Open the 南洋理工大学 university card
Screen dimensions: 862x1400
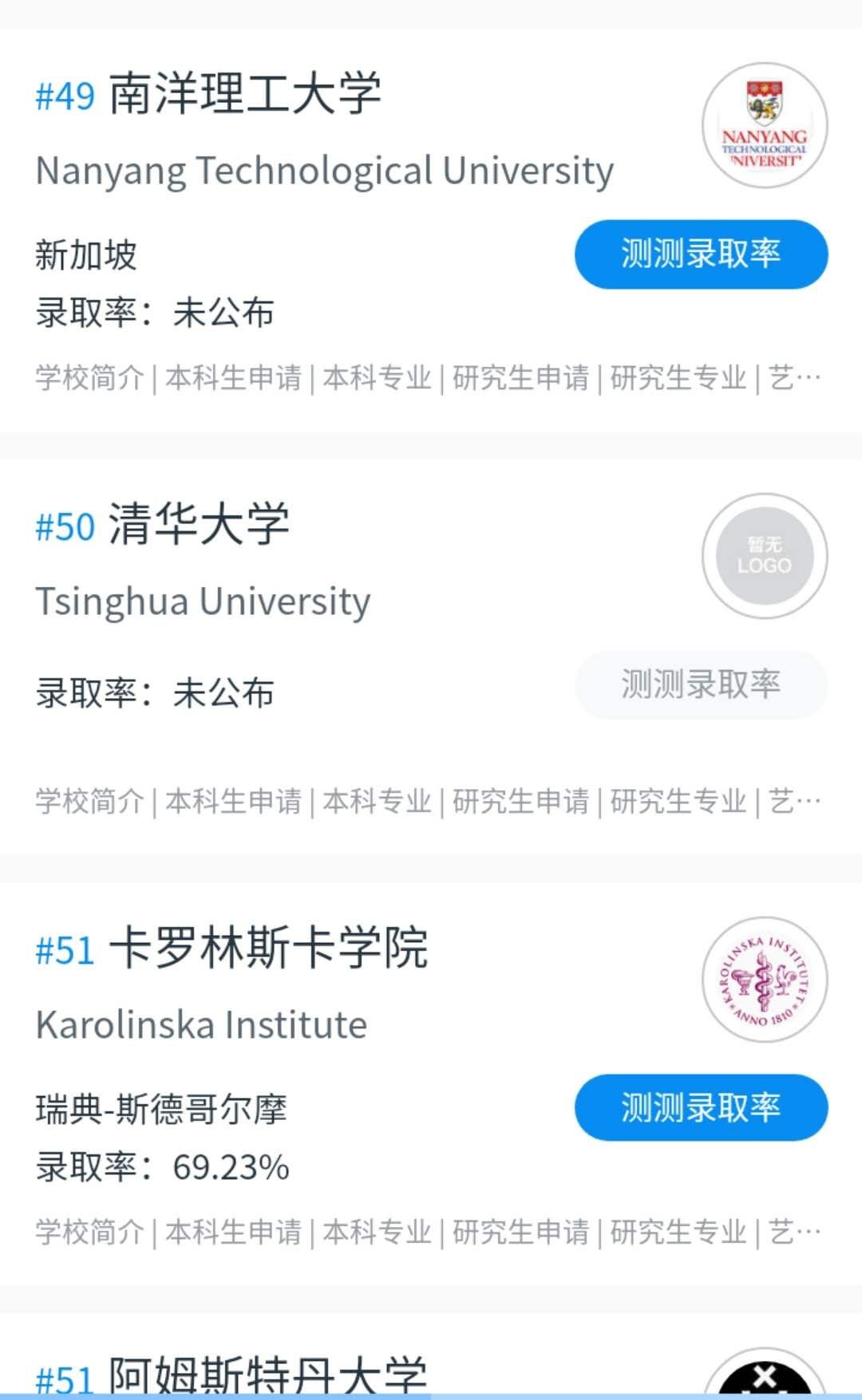click(431, 231)
